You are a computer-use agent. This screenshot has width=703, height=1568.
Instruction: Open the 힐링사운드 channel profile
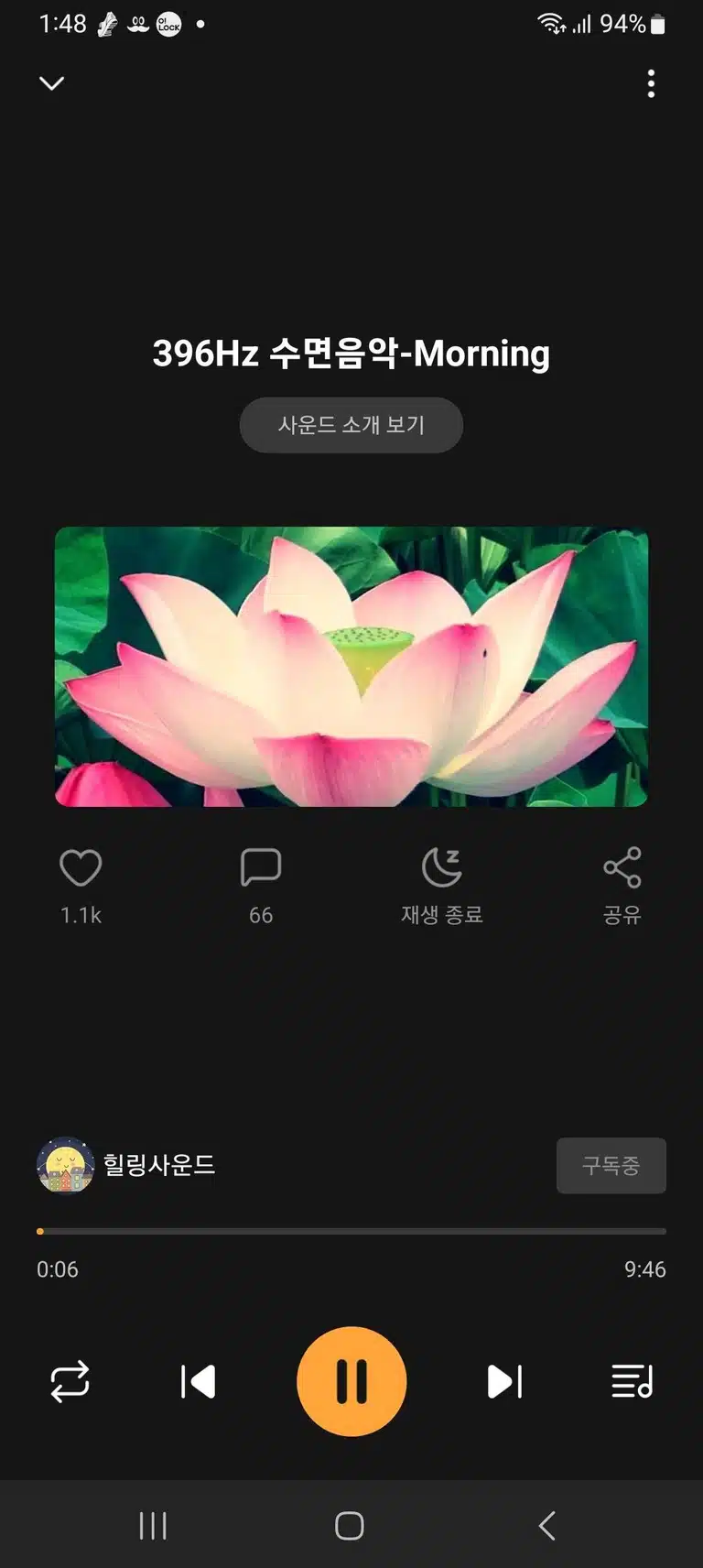[x=127, y=1165]
